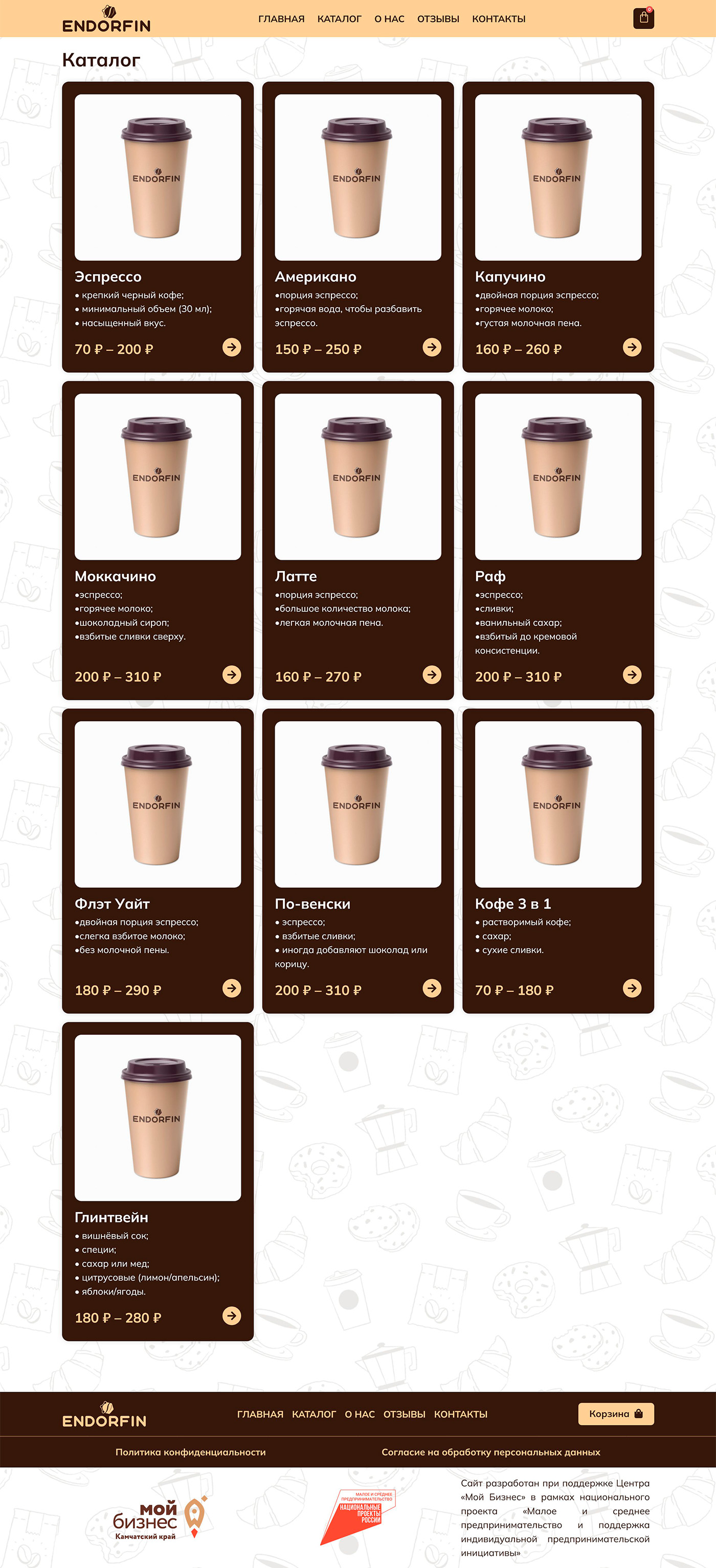This screenshot has height=1568, width=716.
Task: Open КОНТАКТЫ in the top menu
Action: coord(499,19)
